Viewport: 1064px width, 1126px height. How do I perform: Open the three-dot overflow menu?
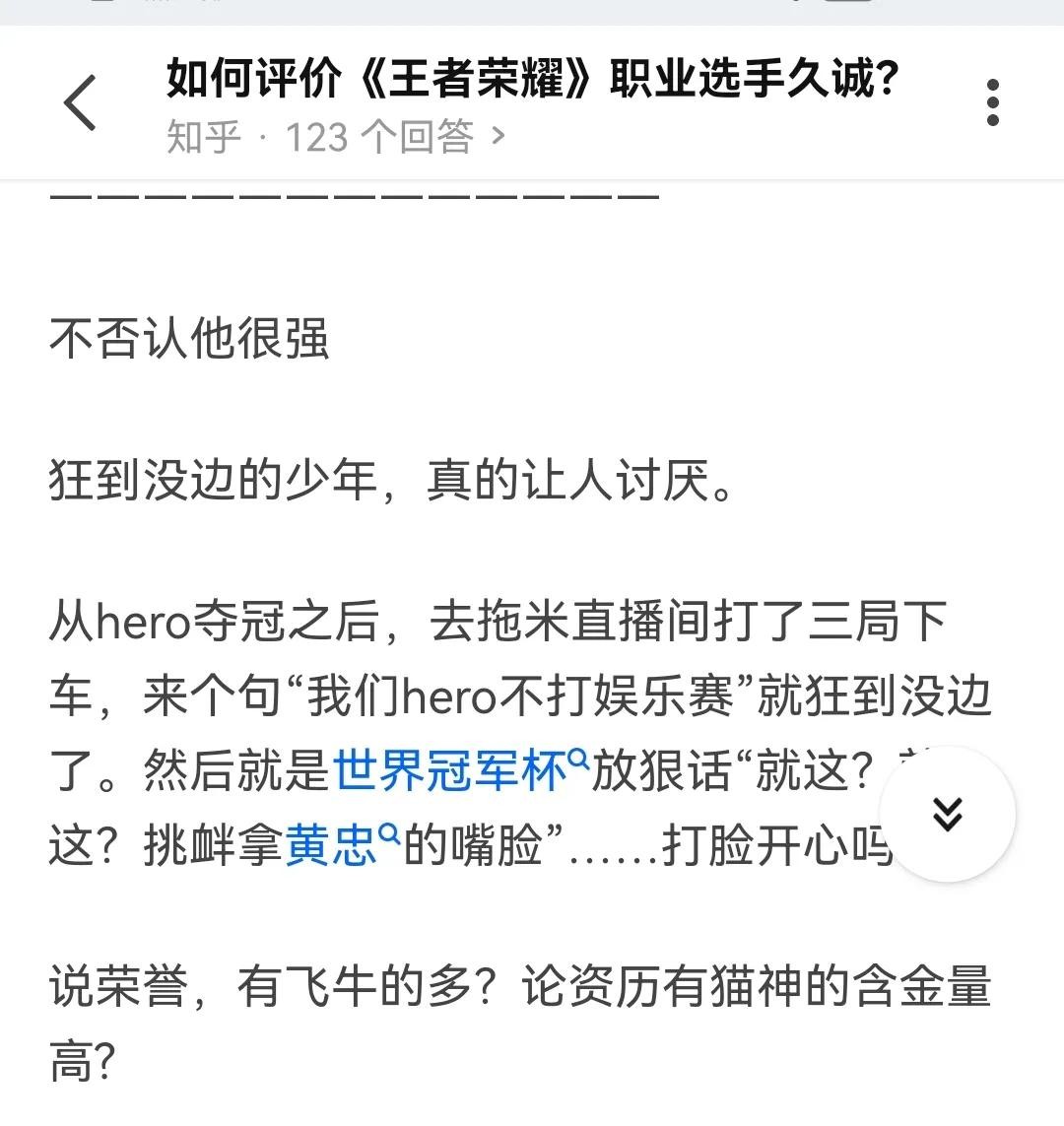[x=992, y=102]
